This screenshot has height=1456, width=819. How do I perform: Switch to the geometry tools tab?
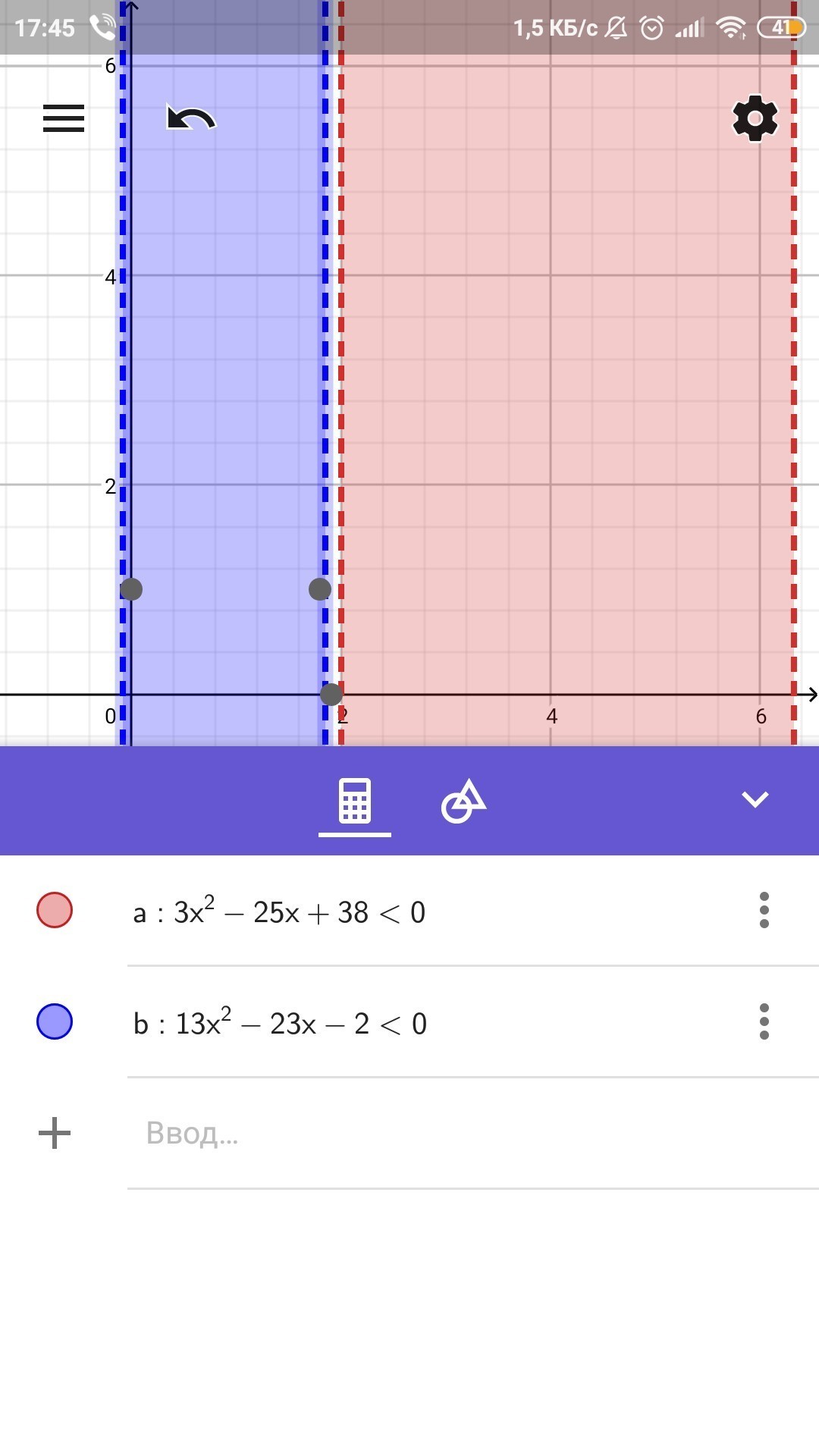pos(463,801)
